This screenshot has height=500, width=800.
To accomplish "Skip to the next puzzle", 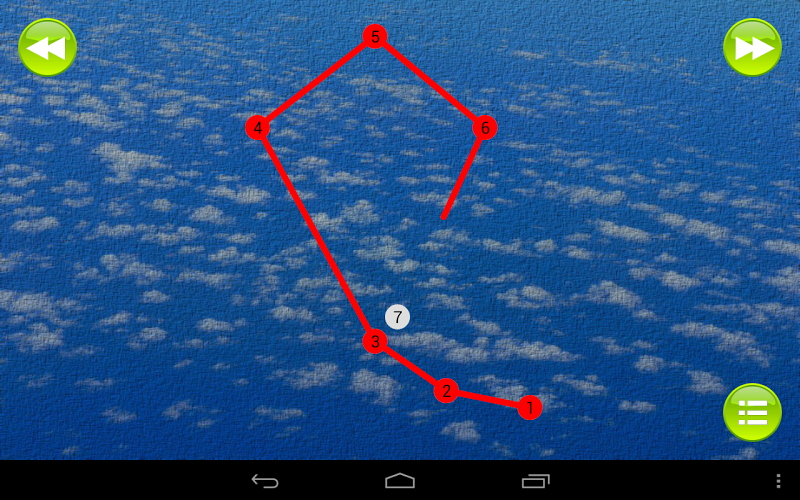I will coord(752,47).
